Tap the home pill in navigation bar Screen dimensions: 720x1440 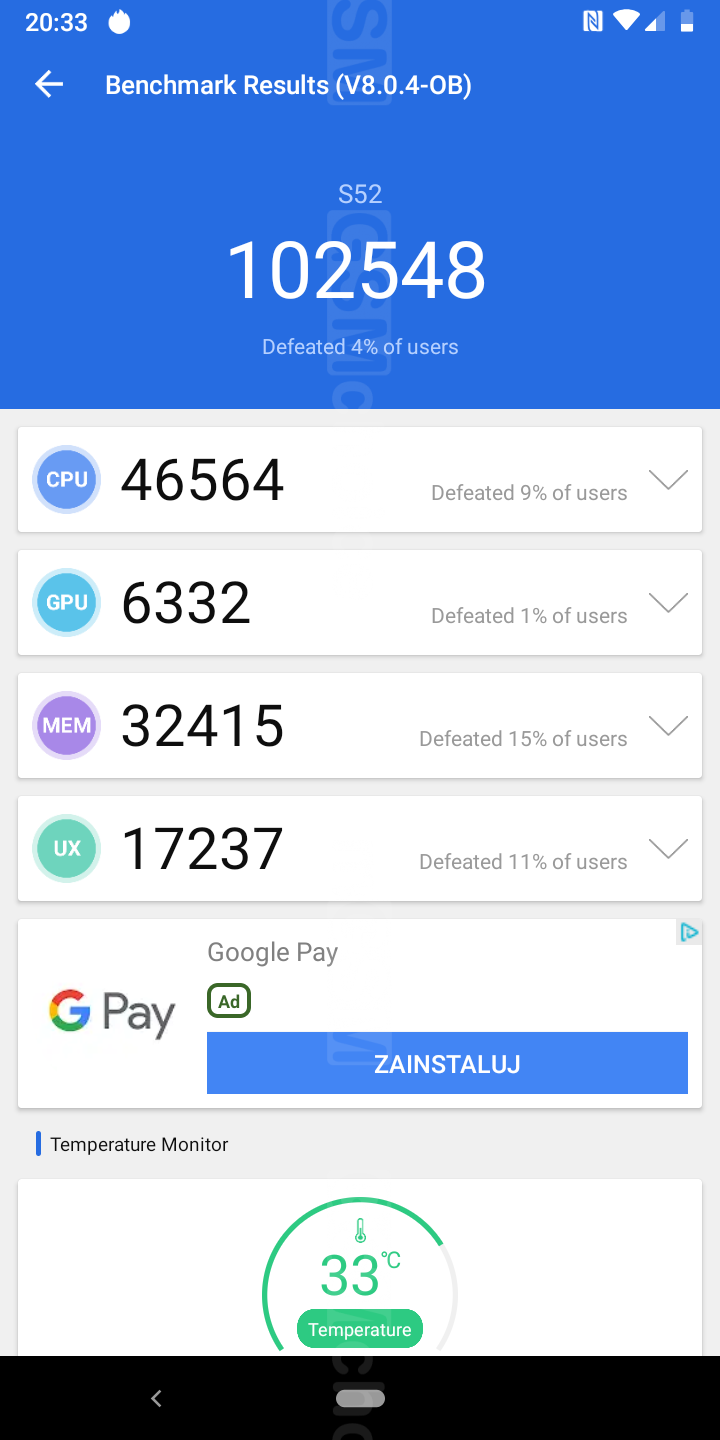click(x=360, y=1398)
